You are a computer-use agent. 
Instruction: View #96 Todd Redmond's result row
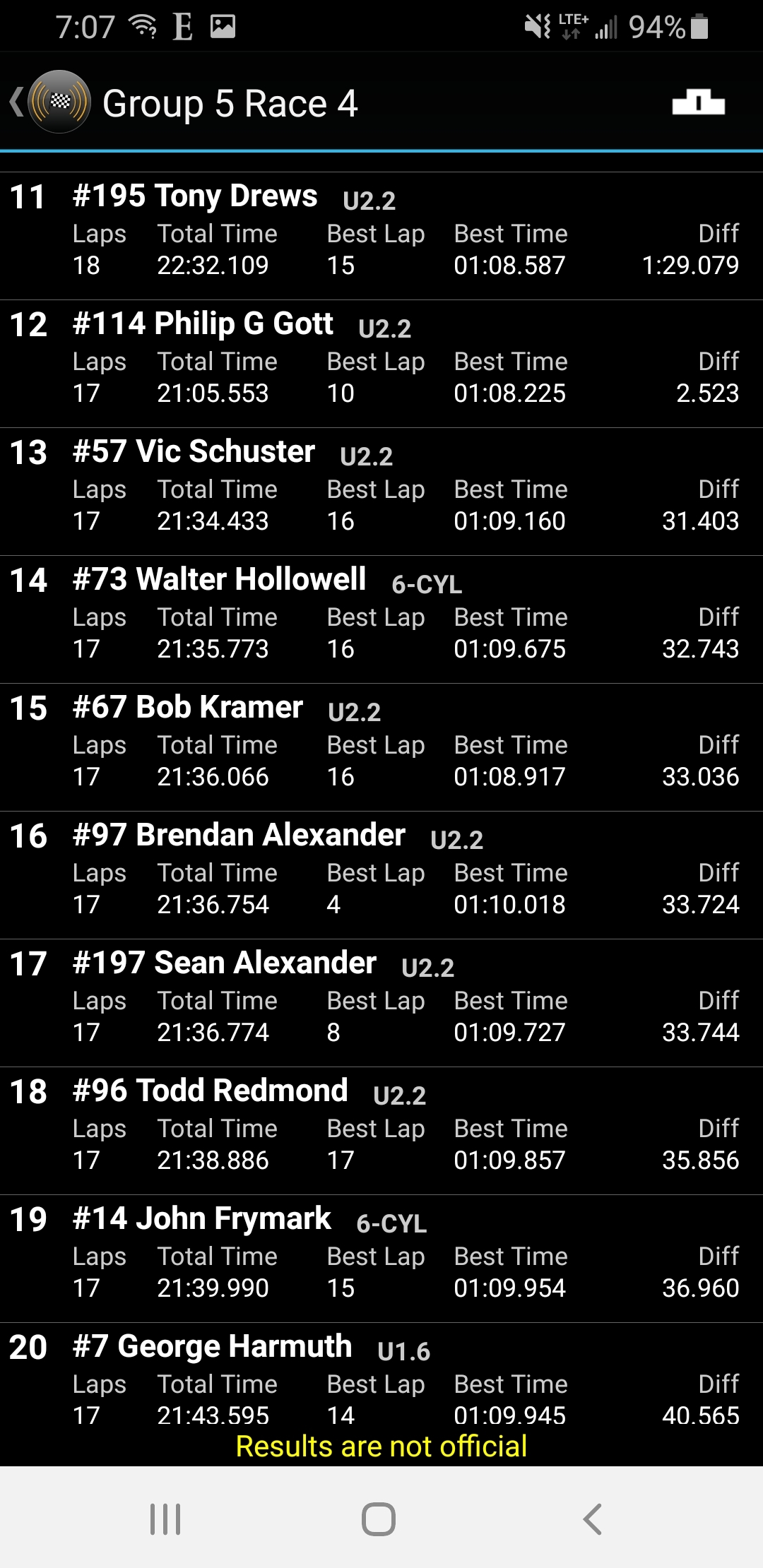click(x=381, y=1131)
